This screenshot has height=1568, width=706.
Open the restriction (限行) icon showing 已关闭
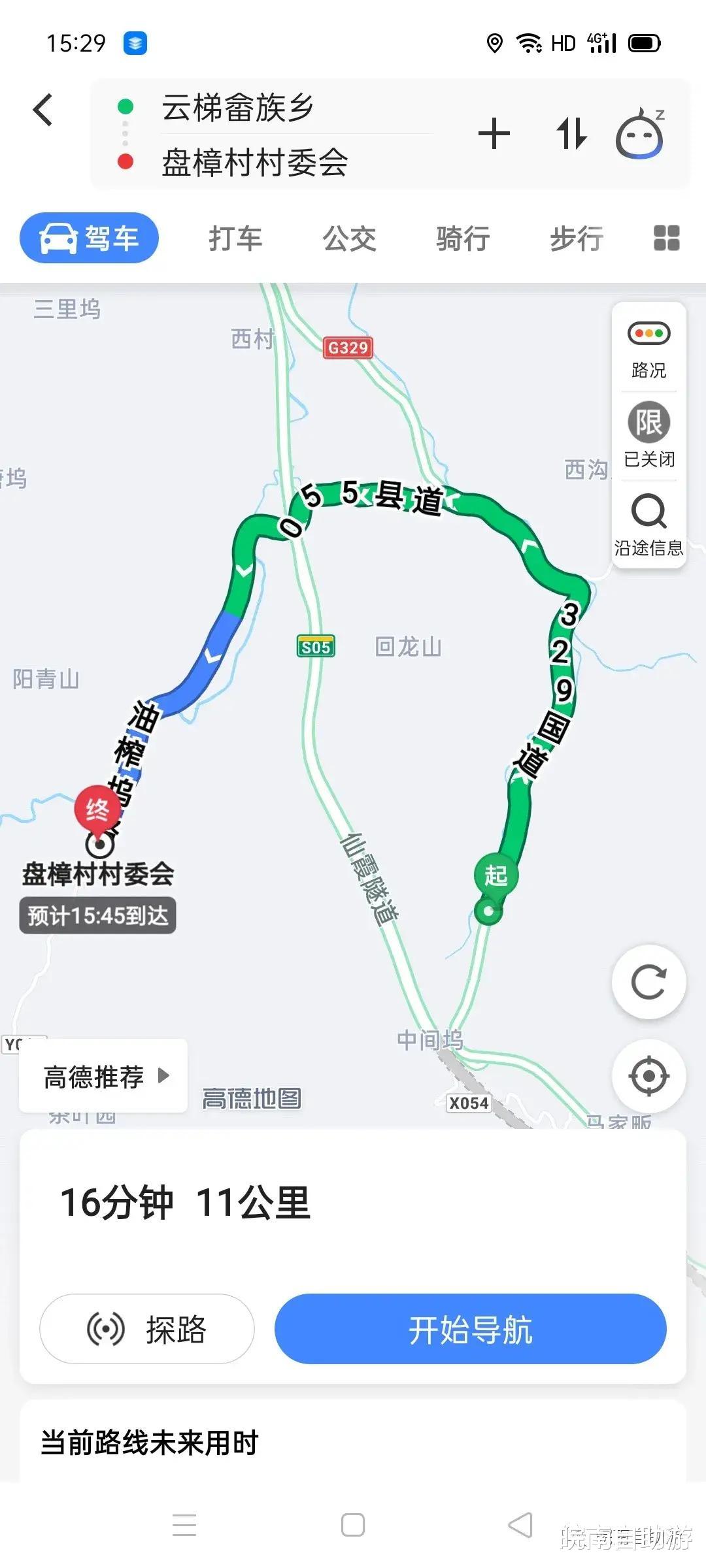(648, 423)
